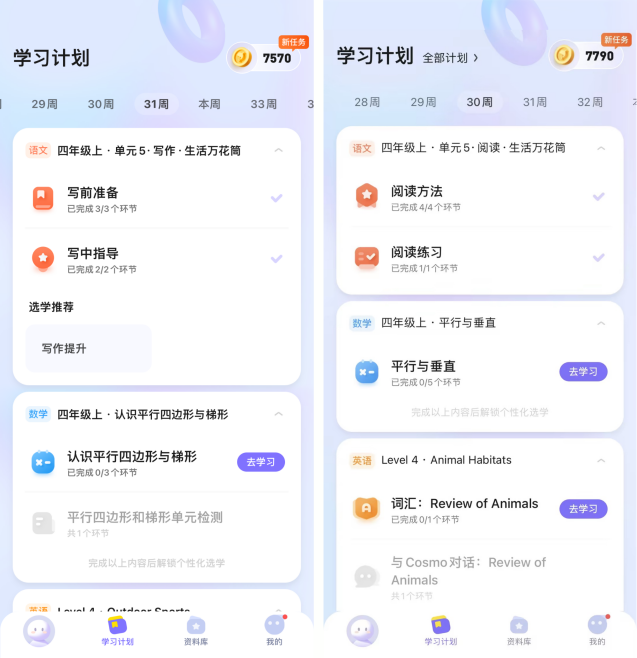
Task: Select the 33周 week tab
Action: [x=264, y=104]
